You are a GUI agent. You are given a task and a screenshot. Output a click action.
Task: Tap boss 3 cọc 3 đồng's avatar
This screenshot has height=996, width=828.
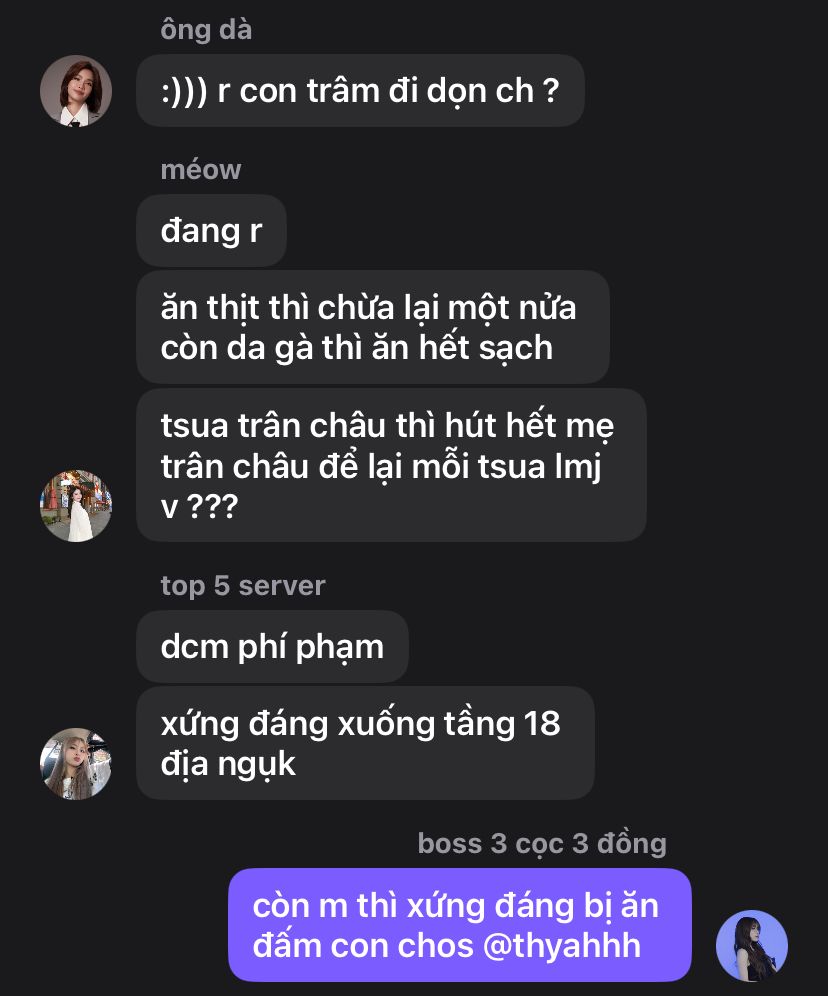752,945
